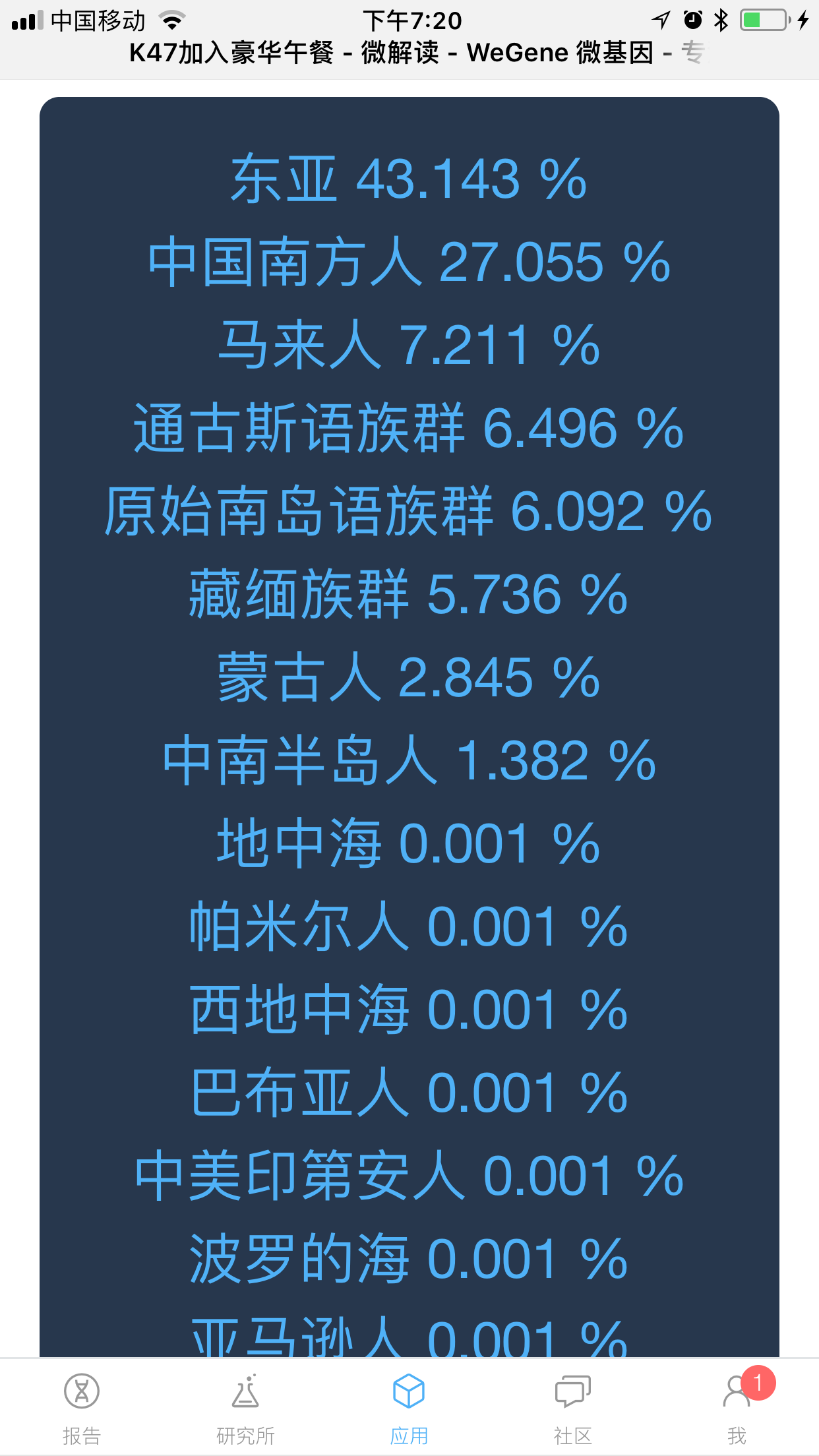Open the 我 profile tab
The width and height of the screenshot is (819, 1456).
click(x=737, y=1408)
